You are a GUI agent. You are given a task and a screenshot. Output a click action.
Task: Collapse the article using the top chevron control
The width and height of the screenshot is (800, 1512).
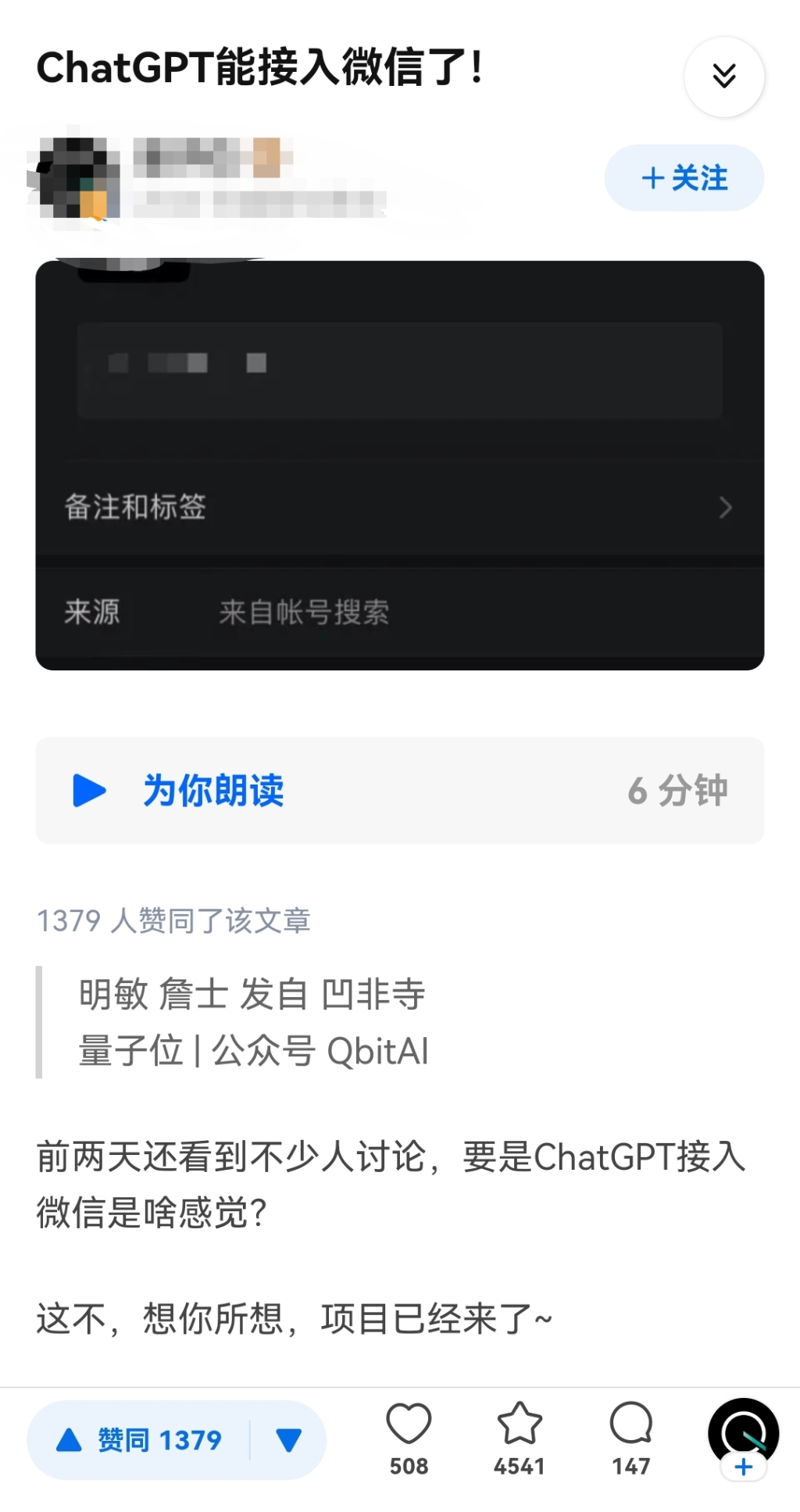[724, 76]
